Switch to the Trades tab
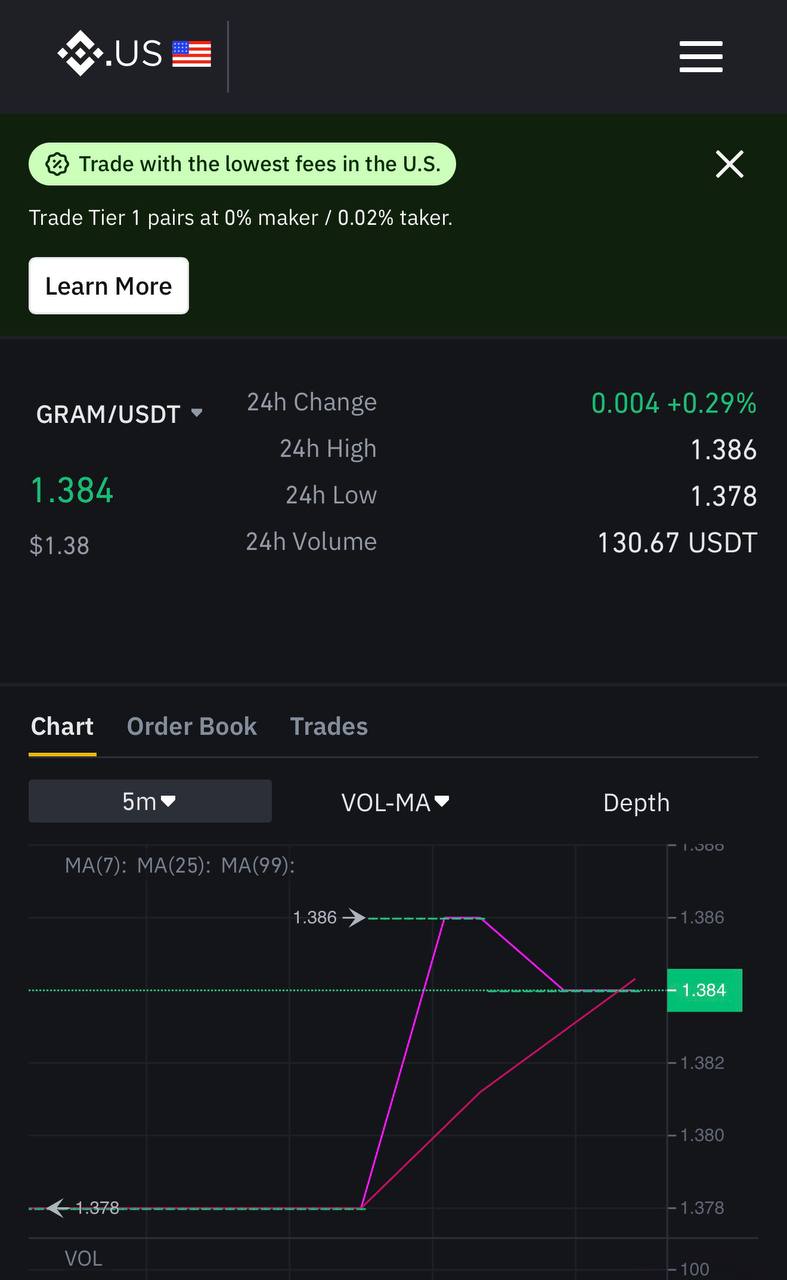 coord(329,726)
